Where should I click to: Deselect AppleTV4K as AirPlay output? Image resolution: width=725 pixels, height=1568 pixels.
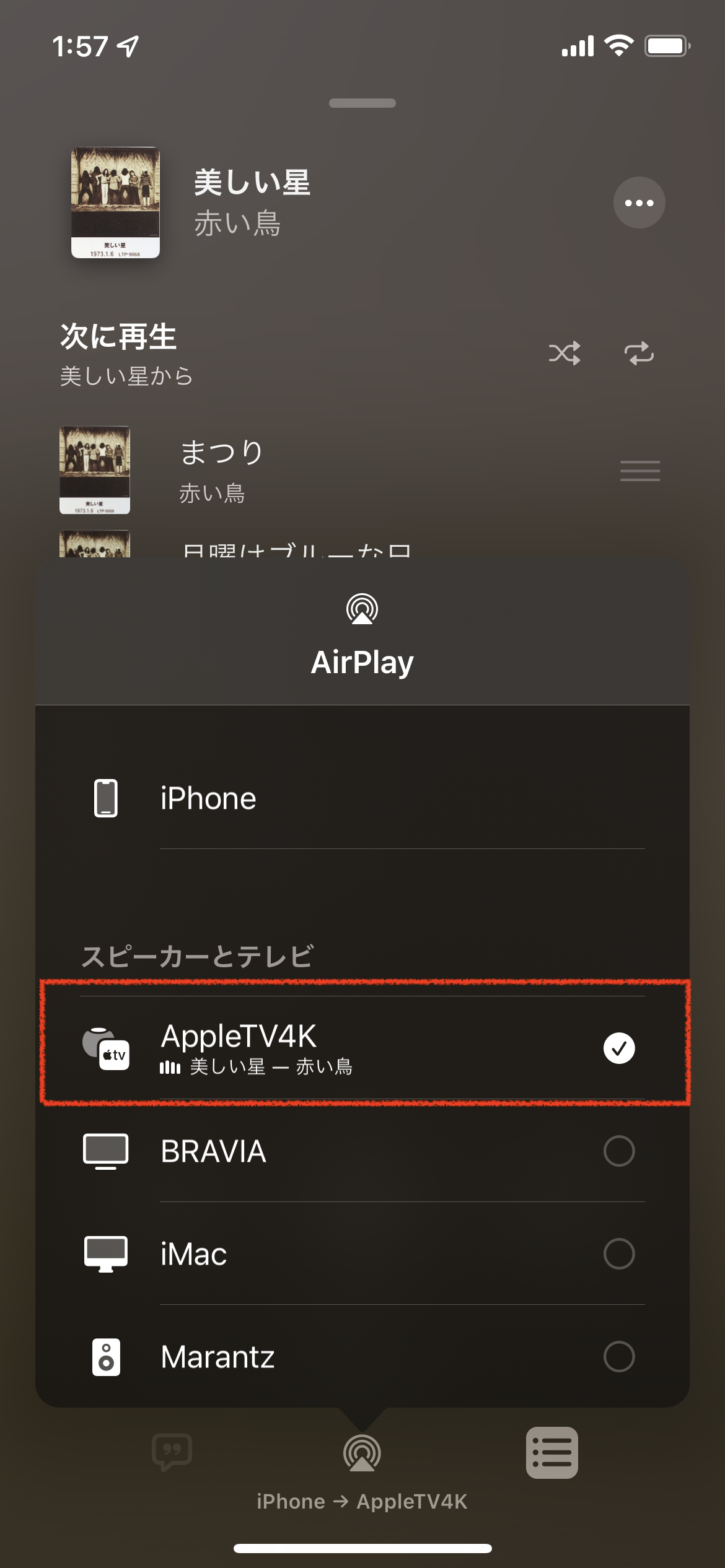click(618, 1048)
